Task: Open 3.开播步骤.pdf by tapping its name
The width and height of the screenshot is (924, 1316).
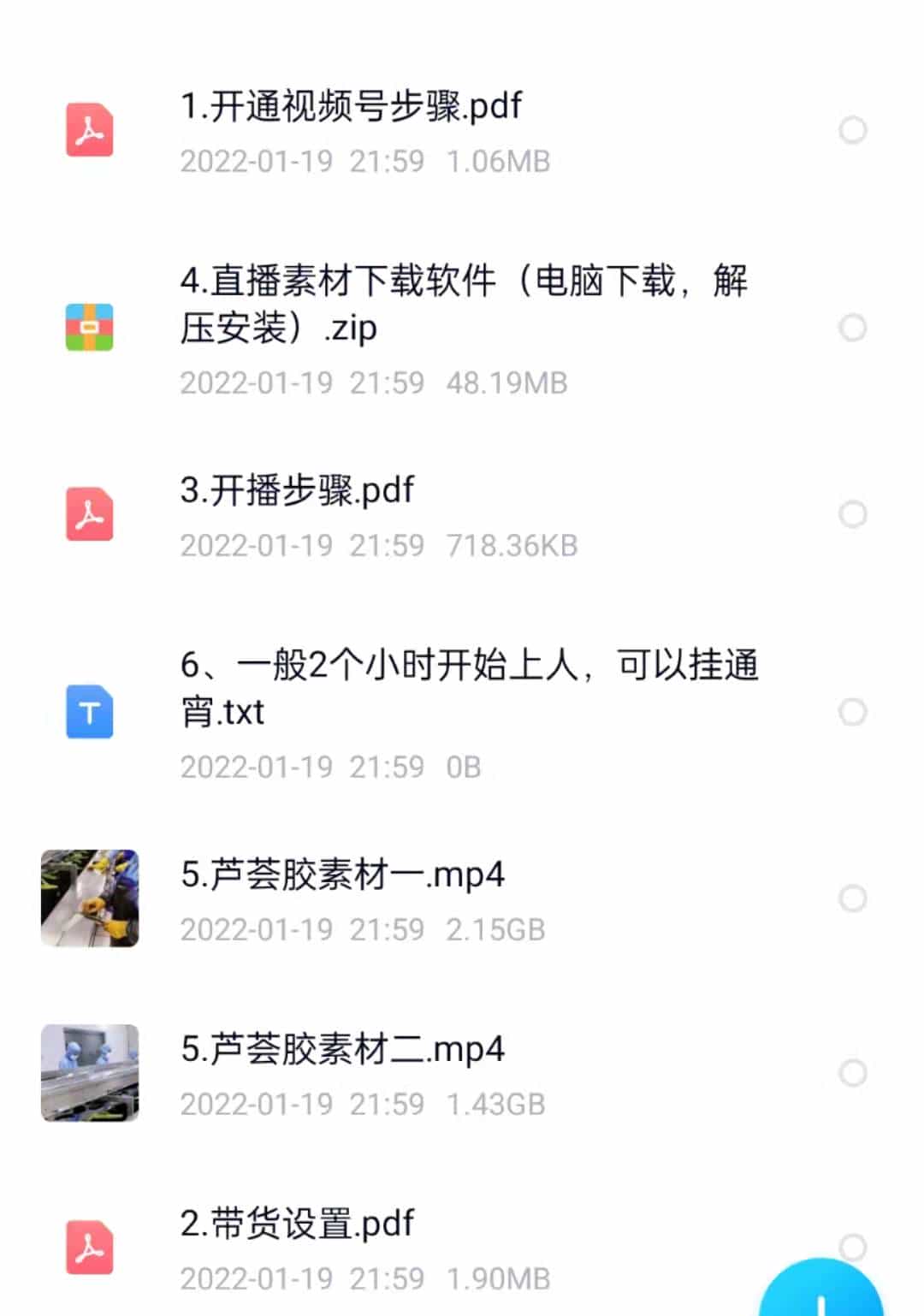Action: [x=295, y=490]
